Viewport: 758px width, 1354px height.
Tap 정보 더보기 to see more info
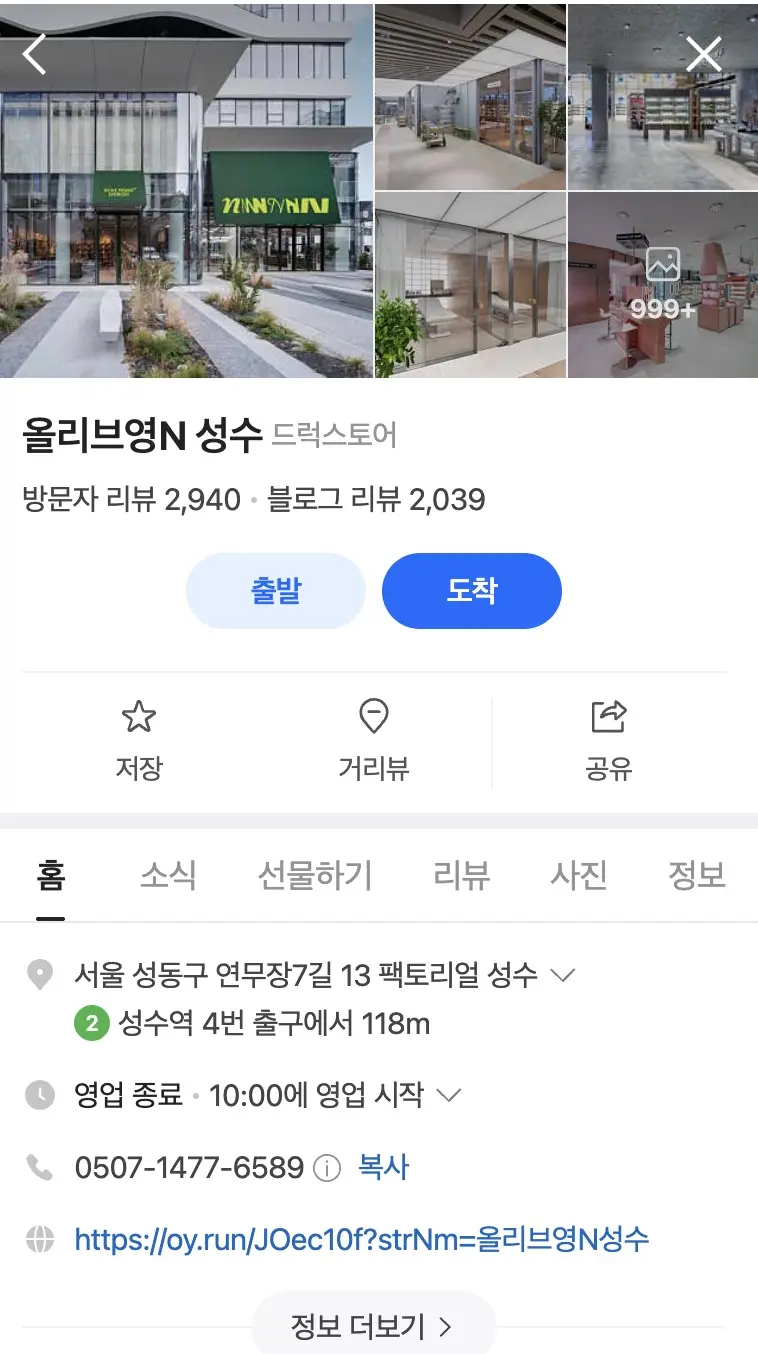[x=373, y=1327]
